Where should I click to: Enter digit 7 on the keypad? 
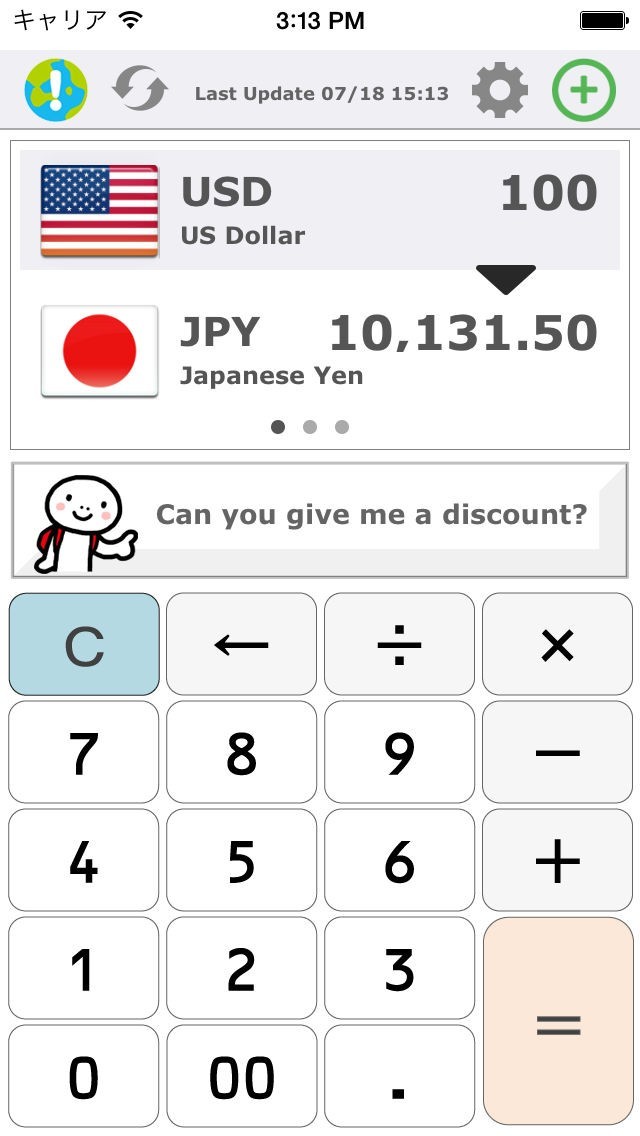click(84, 753)
